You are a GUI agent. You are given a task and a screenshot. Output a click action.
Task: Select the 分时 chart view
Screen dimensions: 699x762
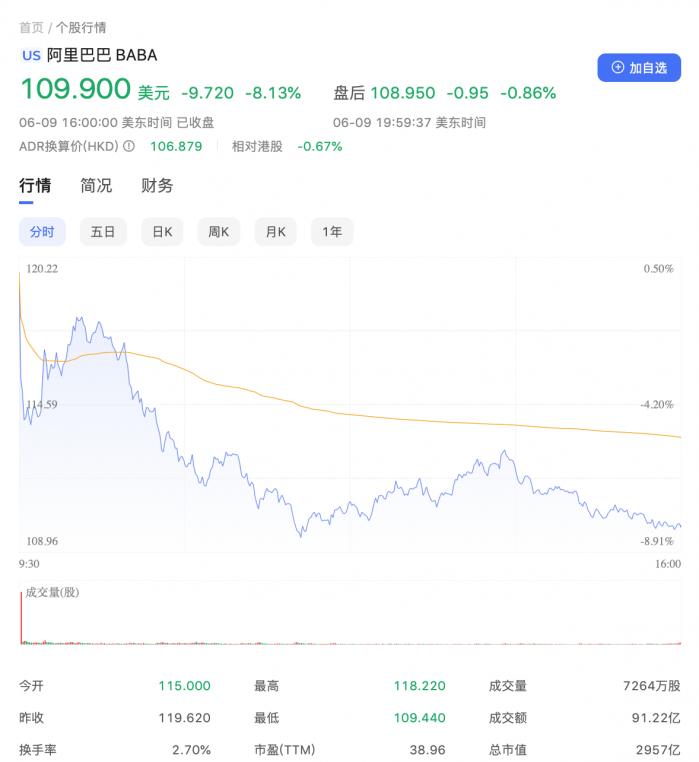point(42,232)
